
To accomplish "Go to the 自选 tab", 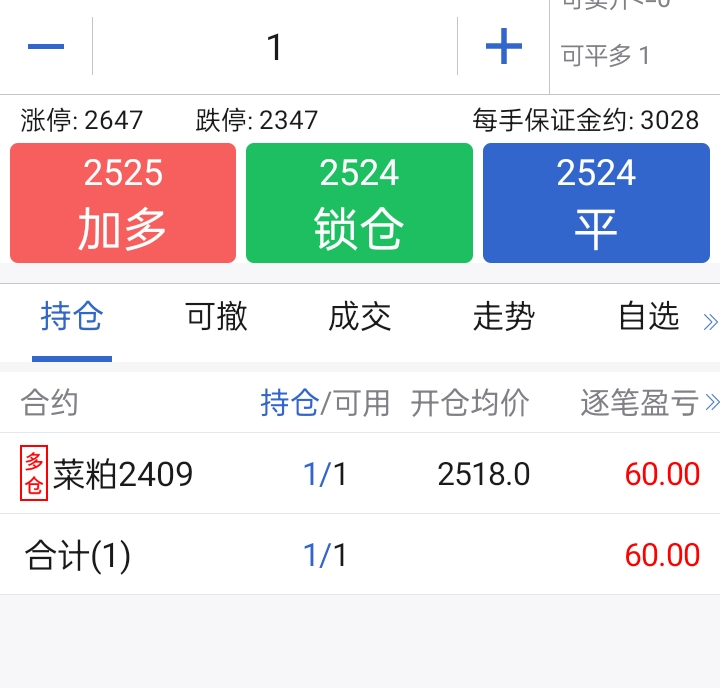I will click(x=648, y=318).
